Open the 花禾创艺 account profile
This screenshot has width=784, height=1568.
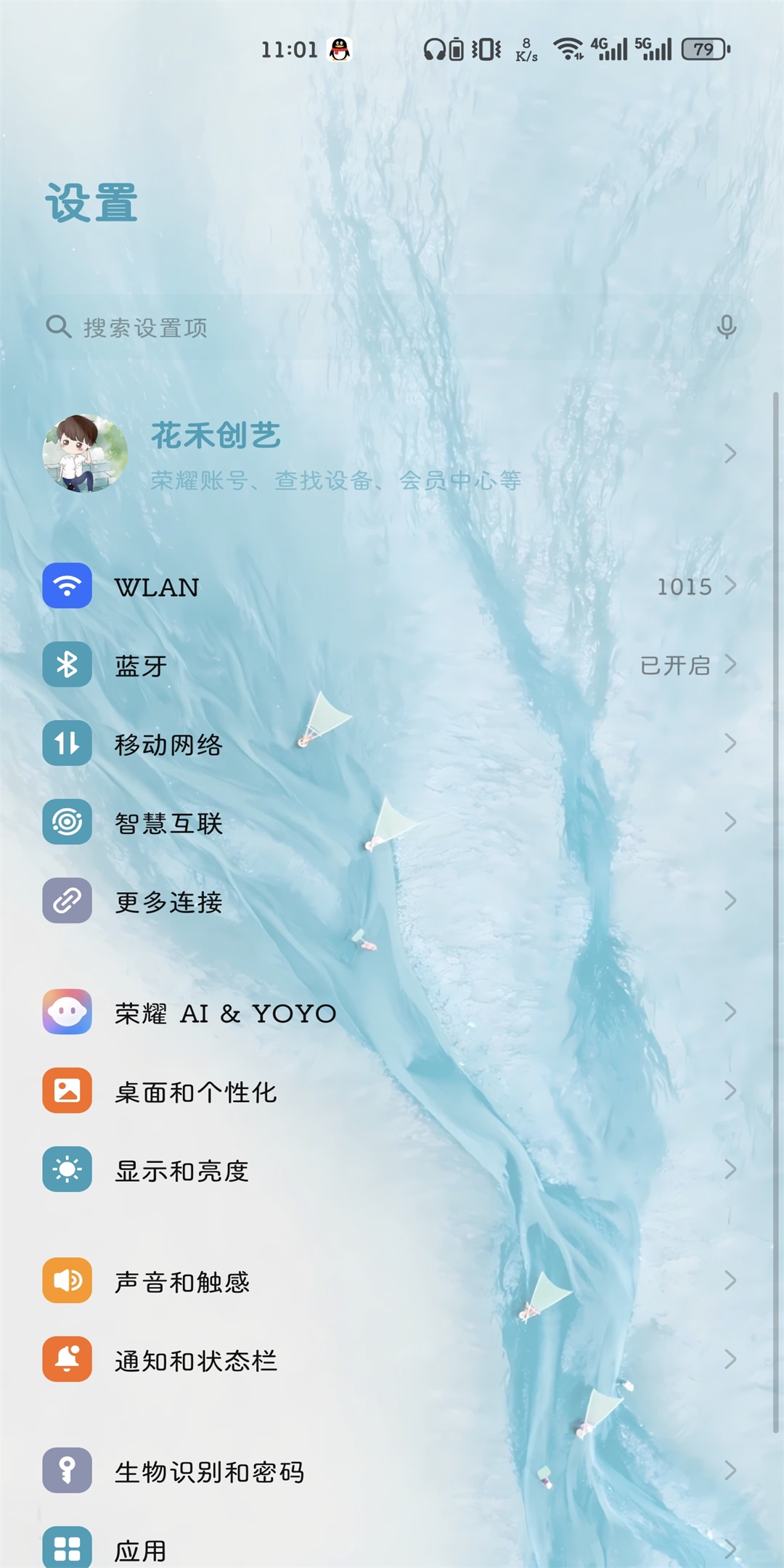[392, 454]
